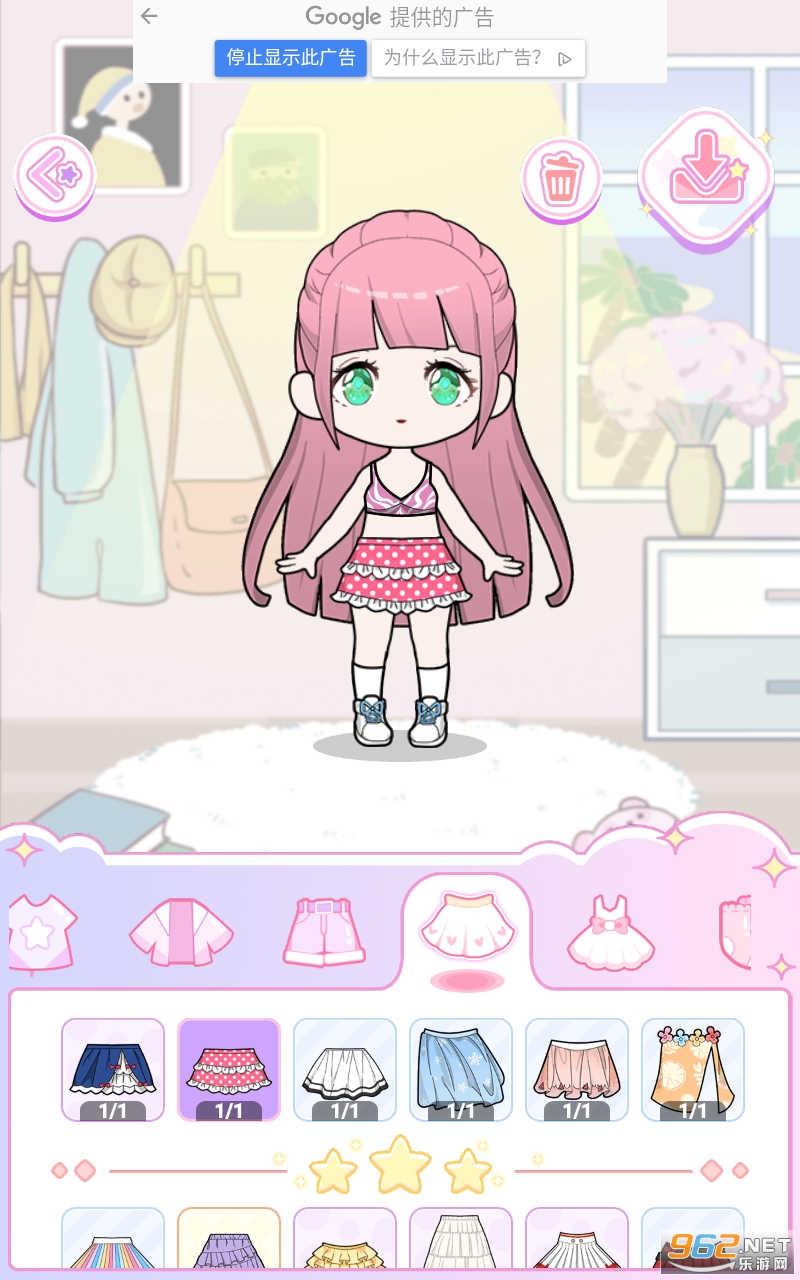The image size is (800, 1280).
Task: Open the dress category with the bow
Action: [611, 932]
